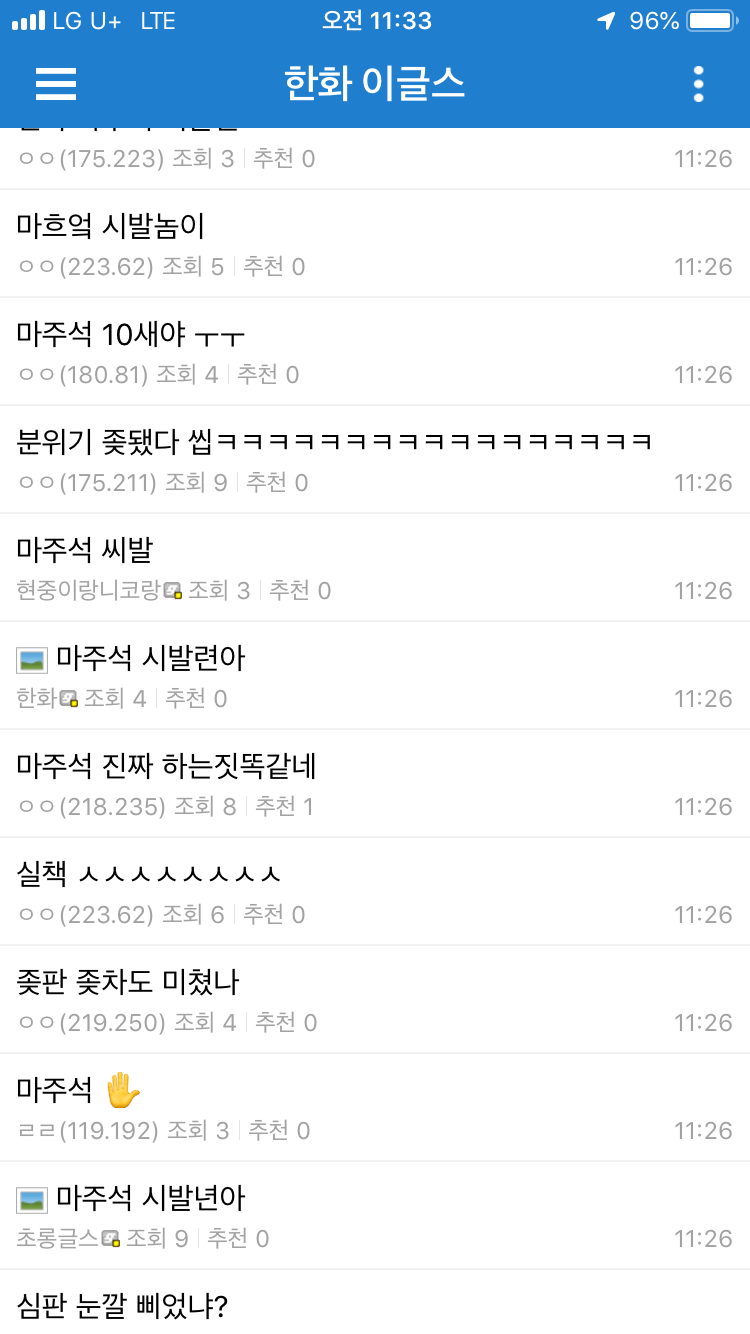Open the three-dot overflow menu
The width and height of the screenshot is (750, 1334).
(x=698, y=84)
